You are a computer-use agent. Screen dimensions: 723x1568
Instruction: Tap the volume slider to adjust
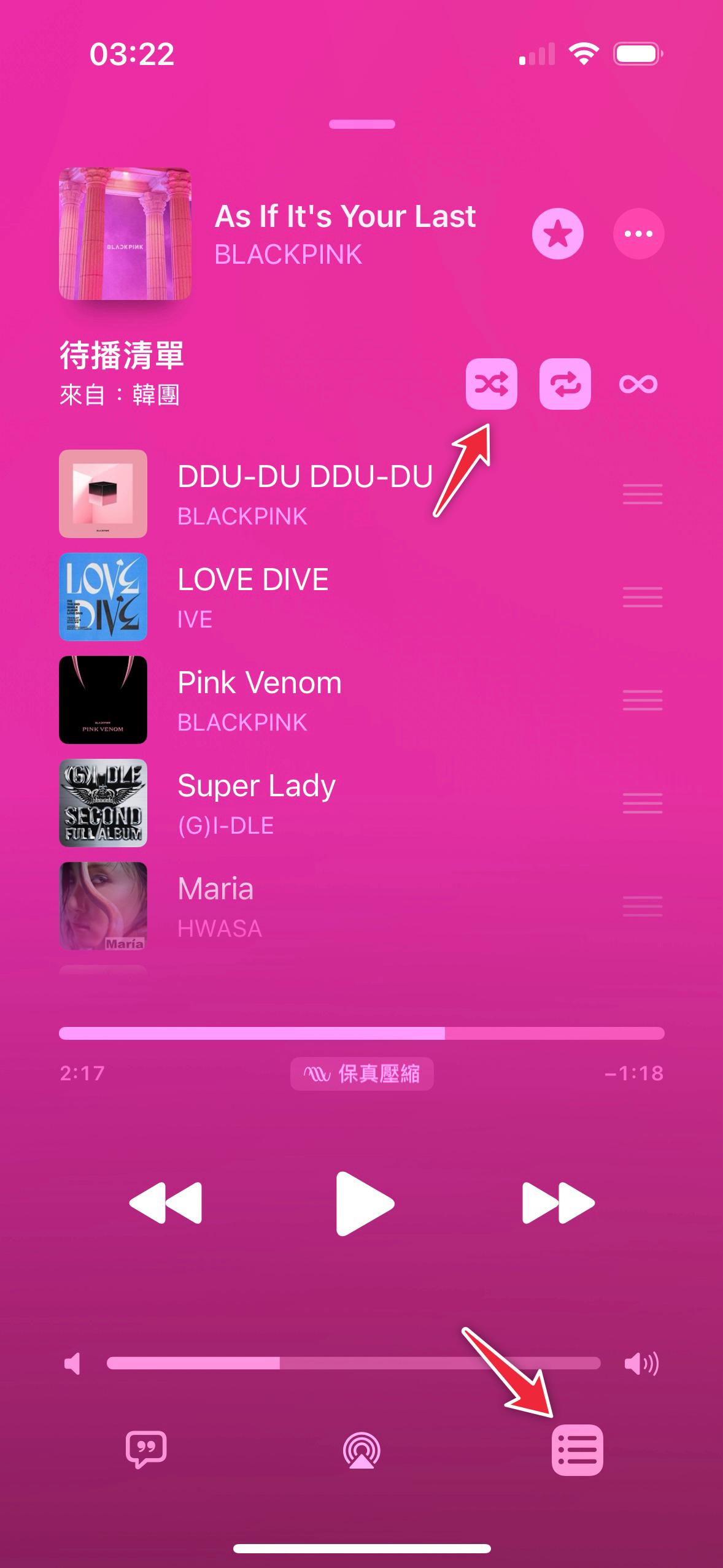[353, 1363]
